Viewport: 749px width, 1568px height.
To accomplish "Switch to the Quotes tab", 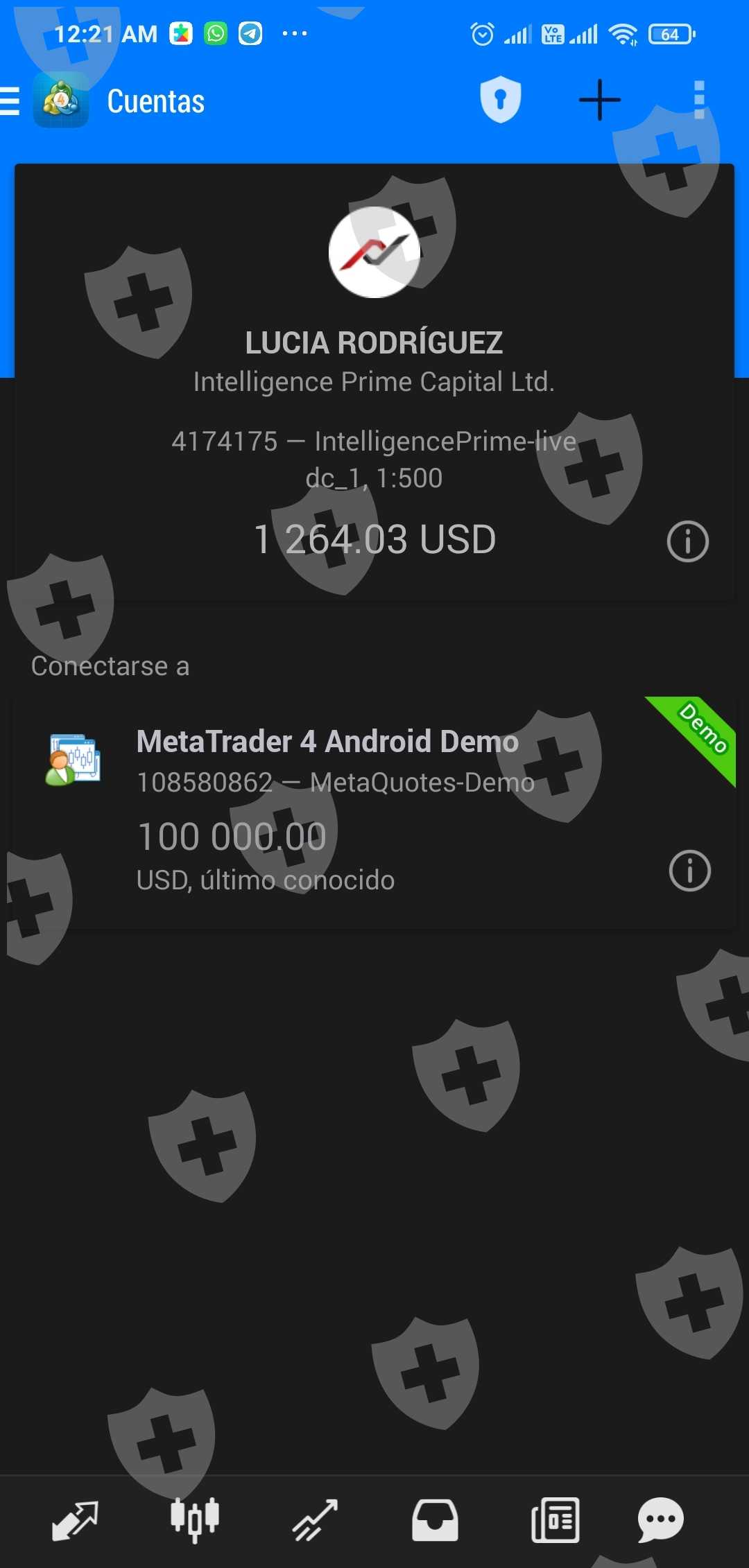I will [x=75, y=1521].
